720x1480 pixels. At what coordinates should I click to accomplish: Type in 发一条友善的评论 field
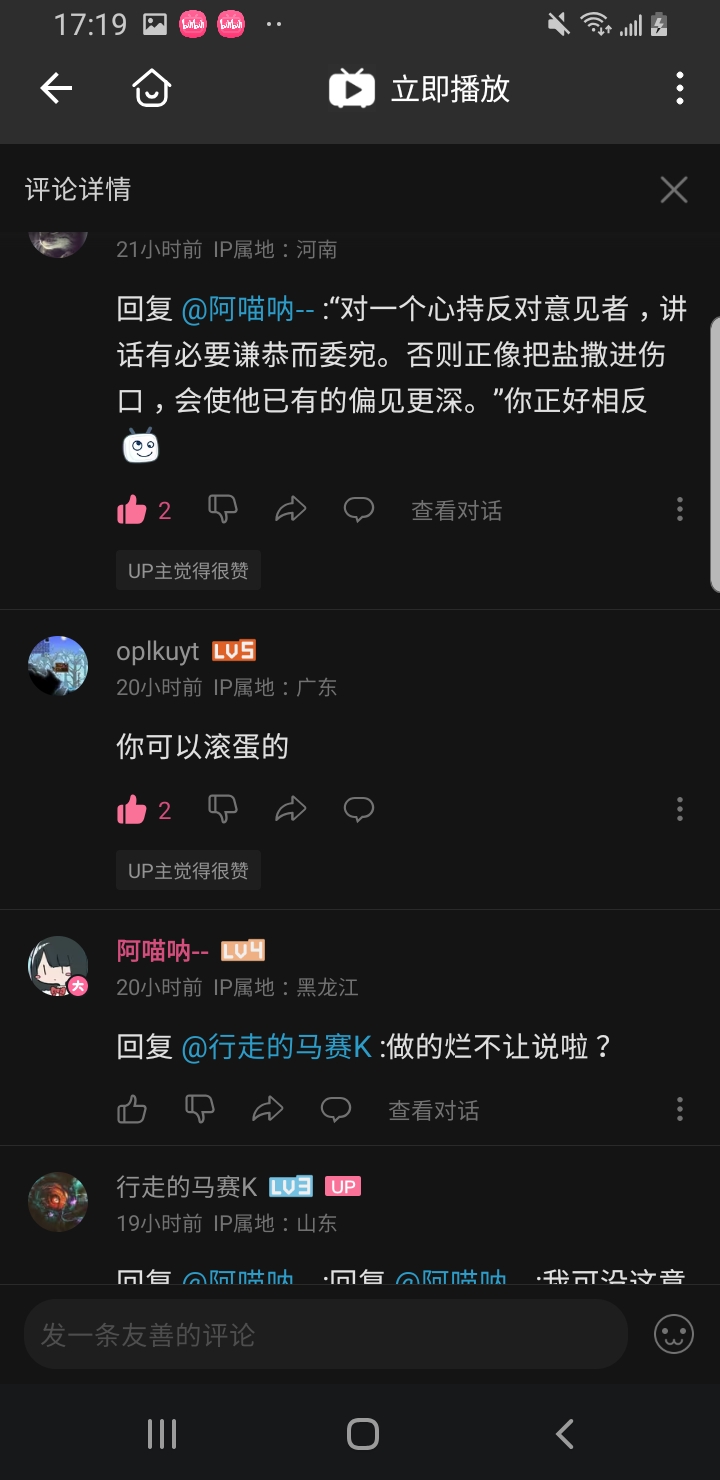325,1335
